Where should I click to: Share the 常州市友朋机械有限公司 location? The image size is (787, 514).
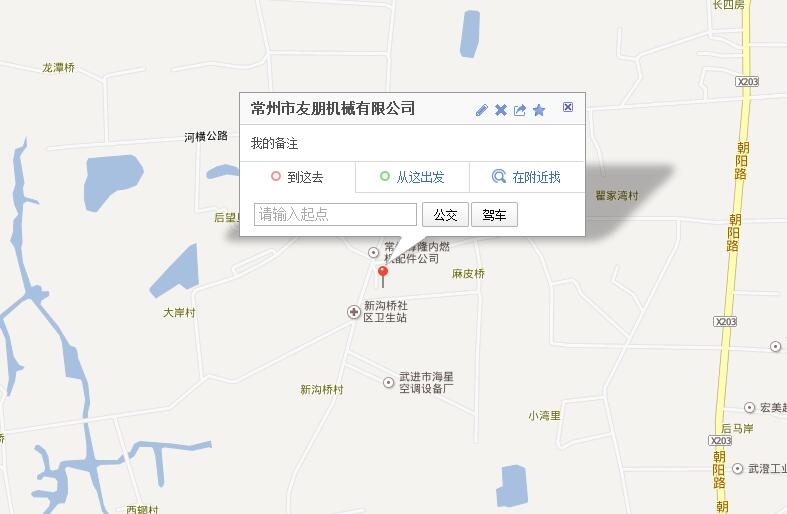pos(520,110)
